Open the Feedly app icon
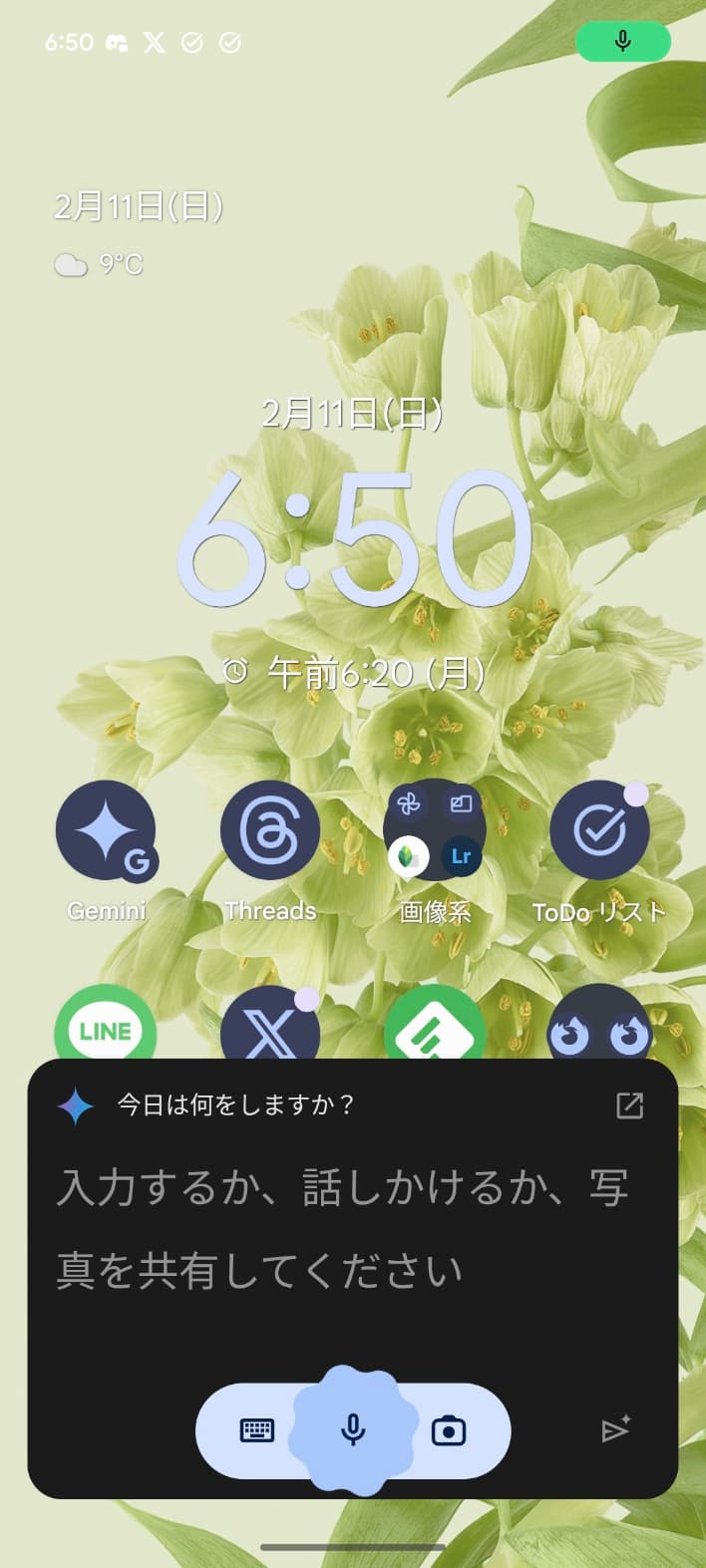Image resolution: width=706 pixels, height=1568 pixels. [x=435, y=1023]
